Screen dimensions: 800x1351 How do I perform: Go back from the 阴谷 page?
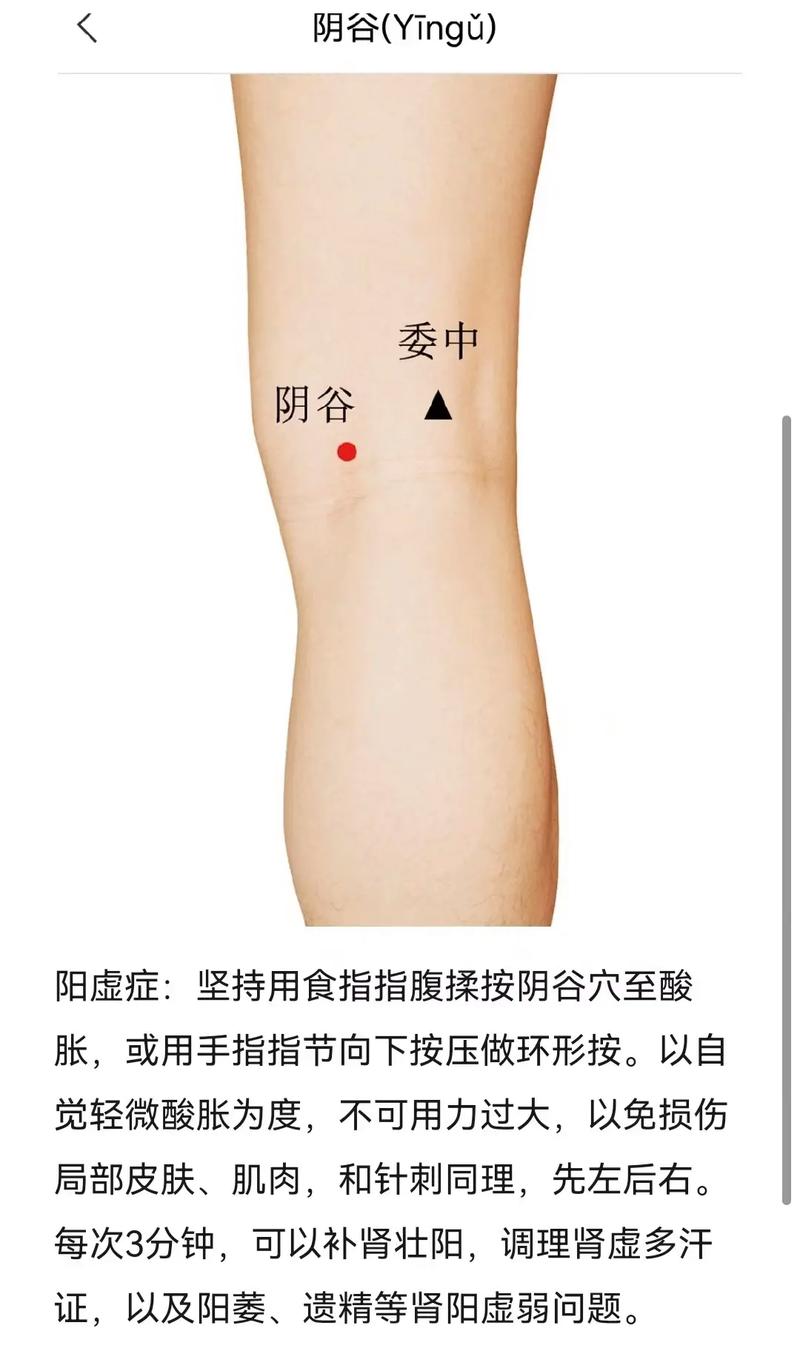pos(87,28)
